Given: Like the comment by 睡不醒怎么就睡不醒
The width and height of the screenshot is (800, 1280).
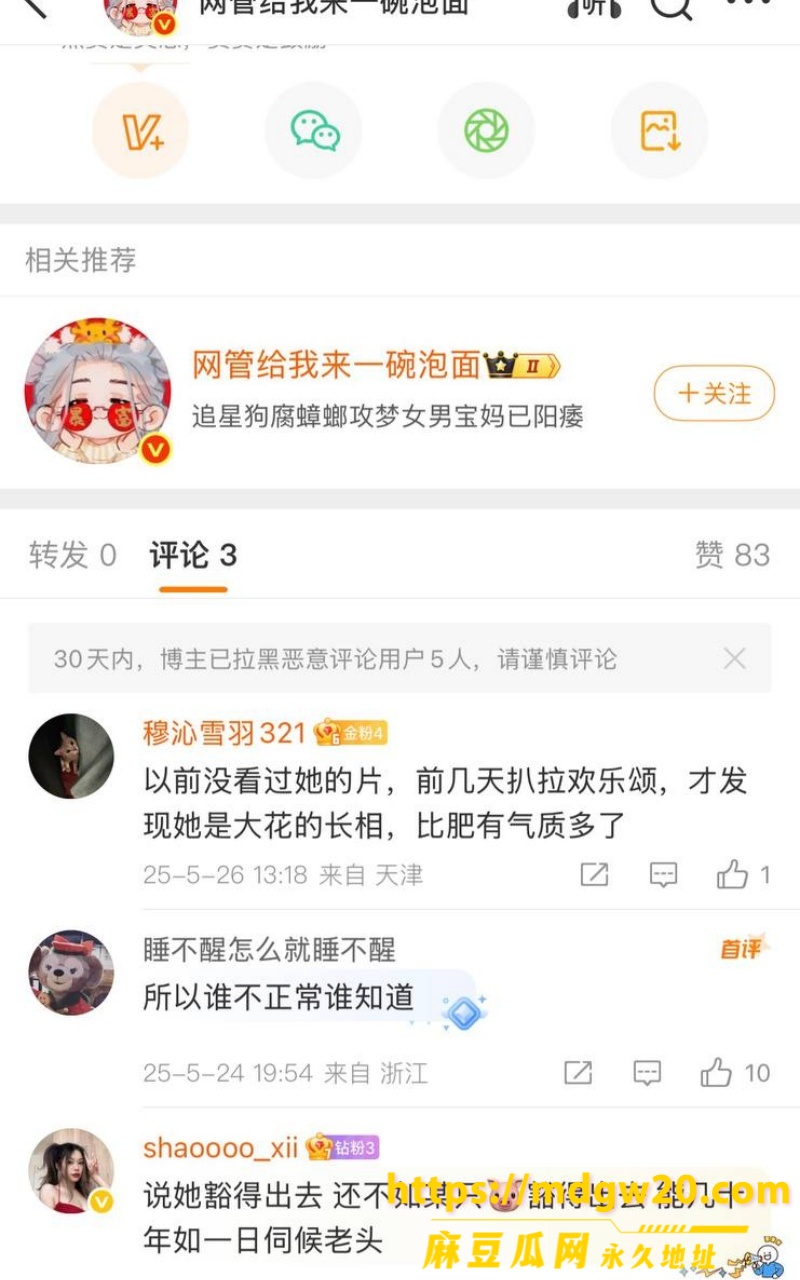Looking at the screenshot, I should coord(735,1073).
